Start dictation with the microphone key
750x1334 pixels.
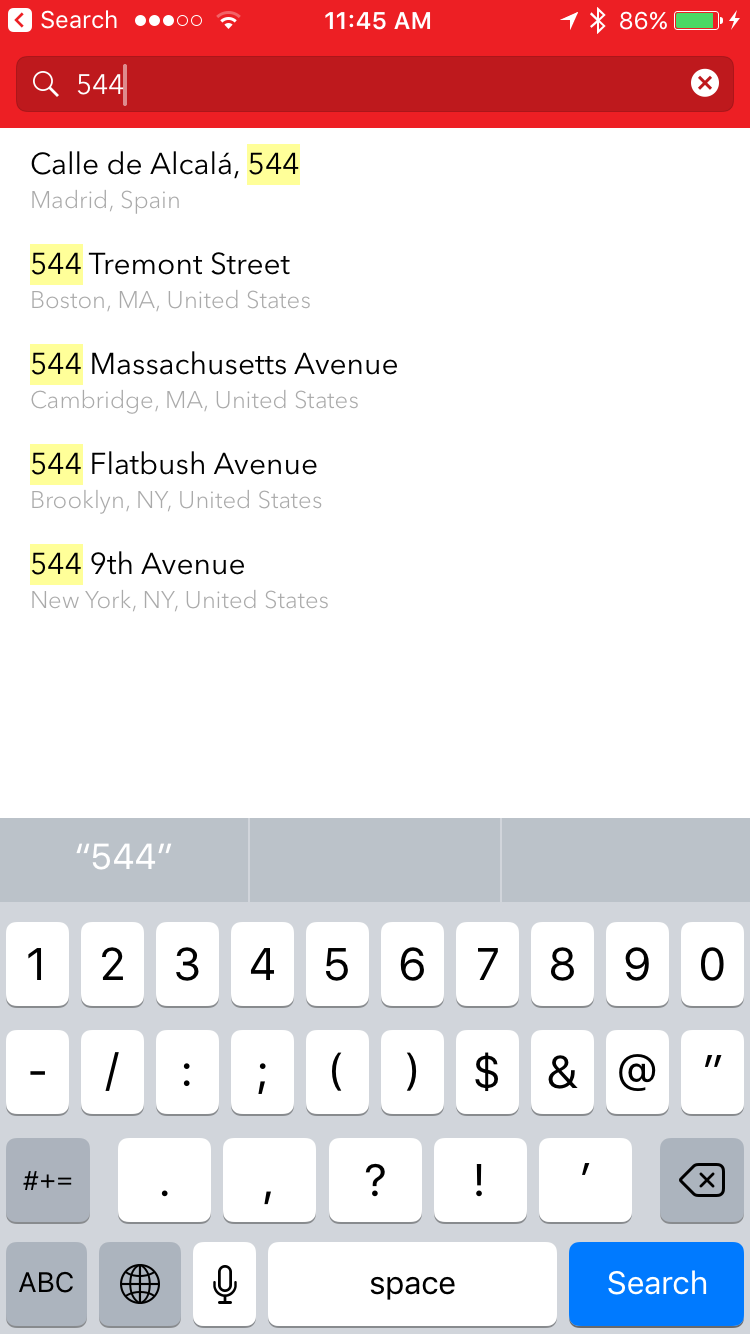225,1283
